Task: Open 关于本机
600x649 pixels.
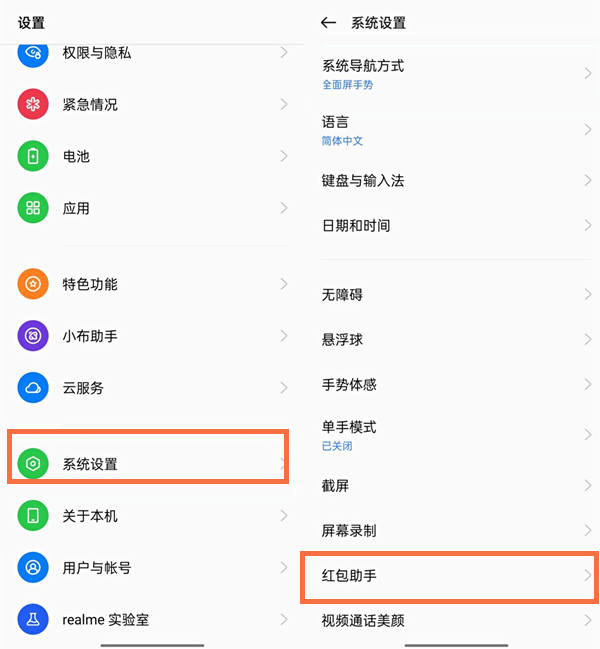Action: point(152,516)
